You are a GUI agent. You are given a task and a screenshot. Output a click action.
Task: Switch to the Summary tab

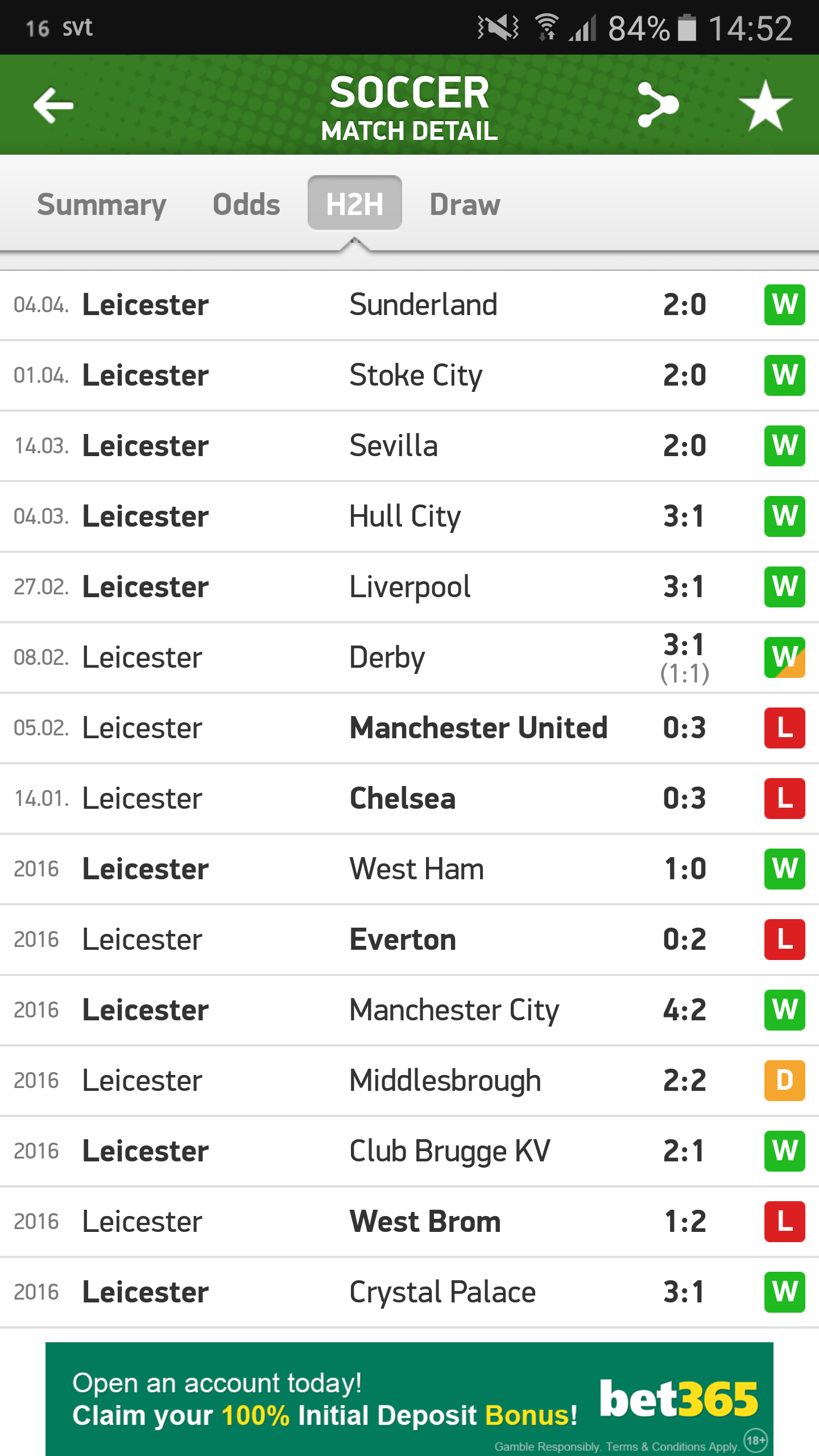(102, 204)
